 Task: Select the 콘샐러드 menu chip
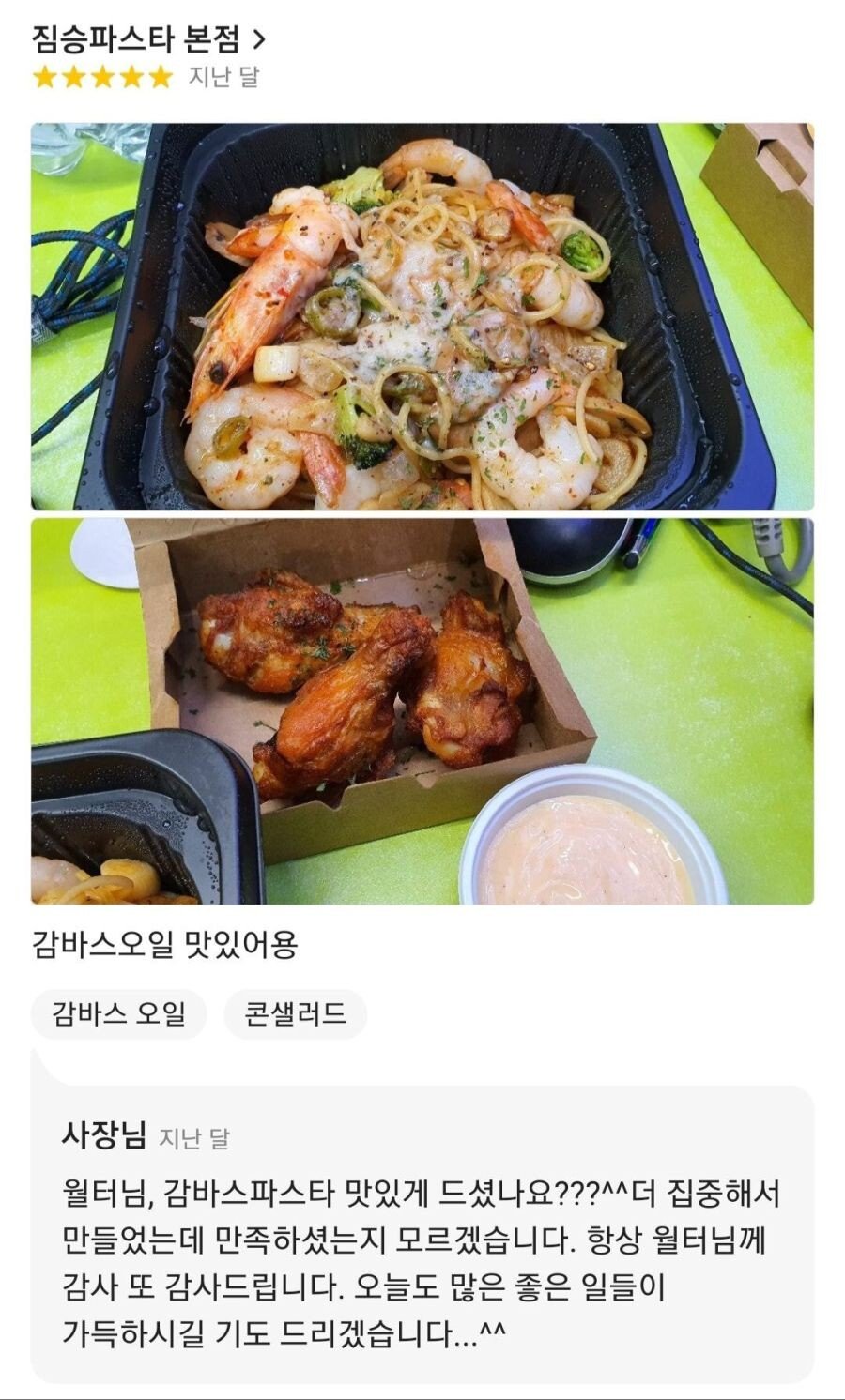coord(295,1013)
